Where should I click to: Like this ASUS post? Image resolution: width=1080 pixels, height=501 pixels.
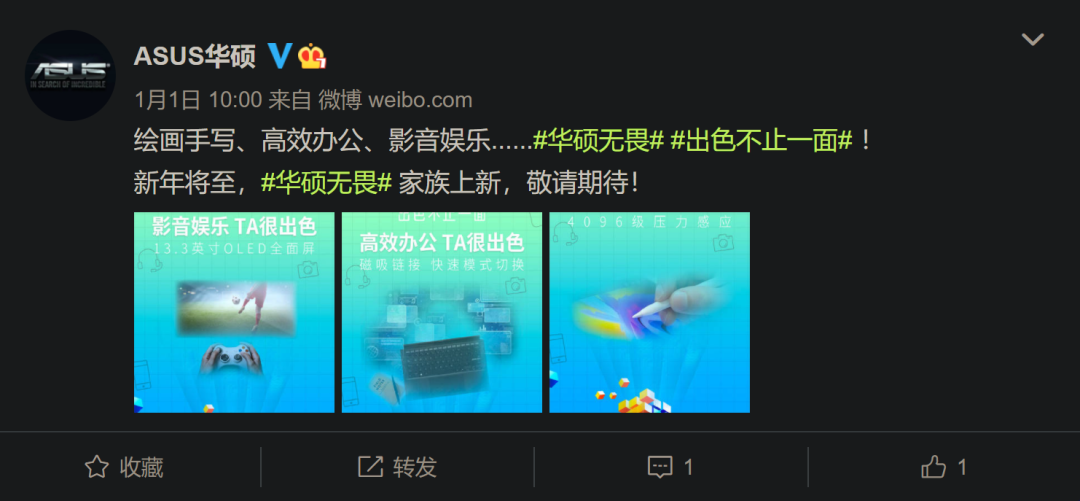coord(944,467)
